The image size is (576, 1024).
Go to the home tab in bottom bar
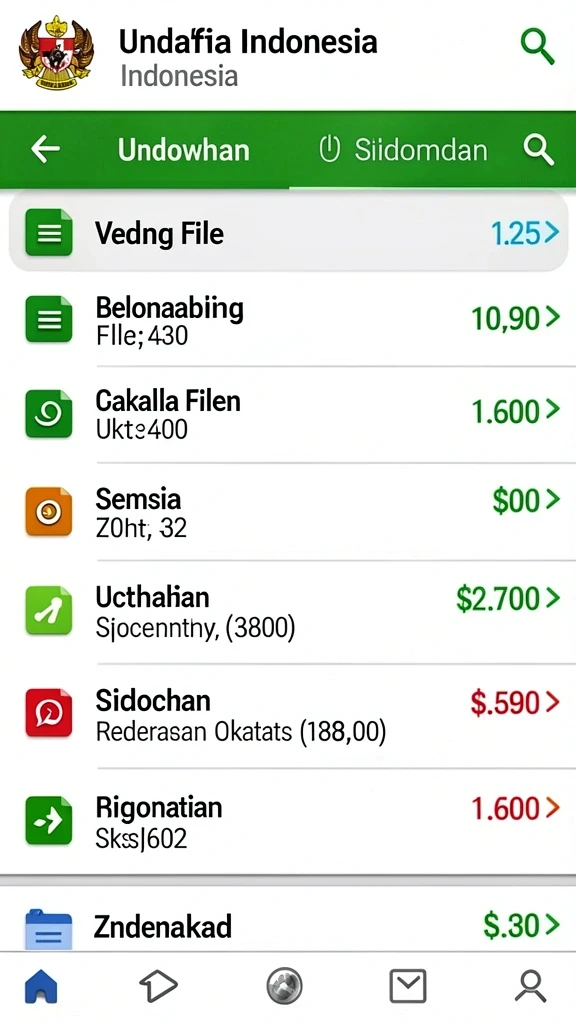[41, 986]
